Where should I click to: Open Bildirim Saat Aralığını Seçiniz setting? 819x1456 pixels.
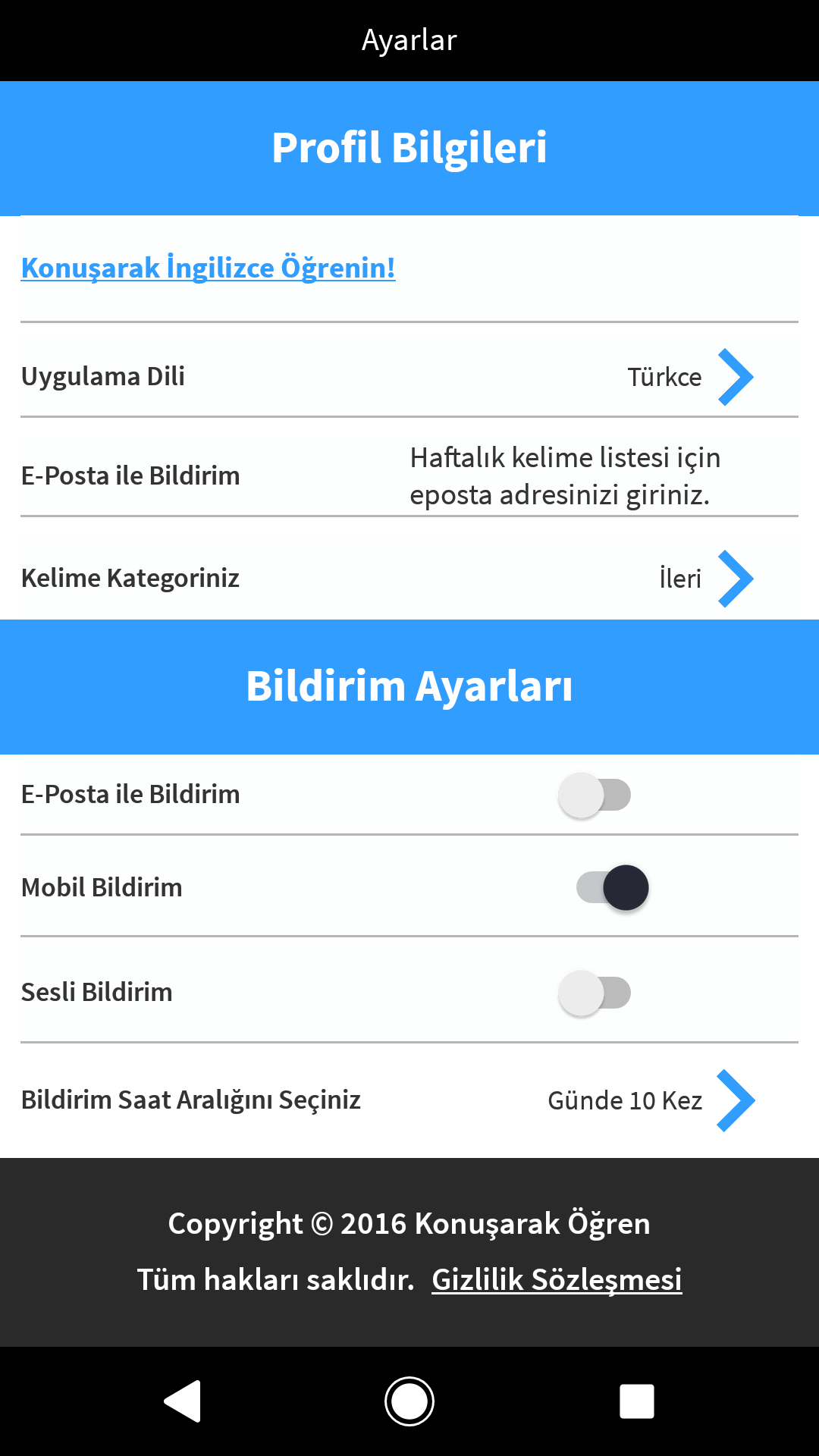tap(409, 1100)
